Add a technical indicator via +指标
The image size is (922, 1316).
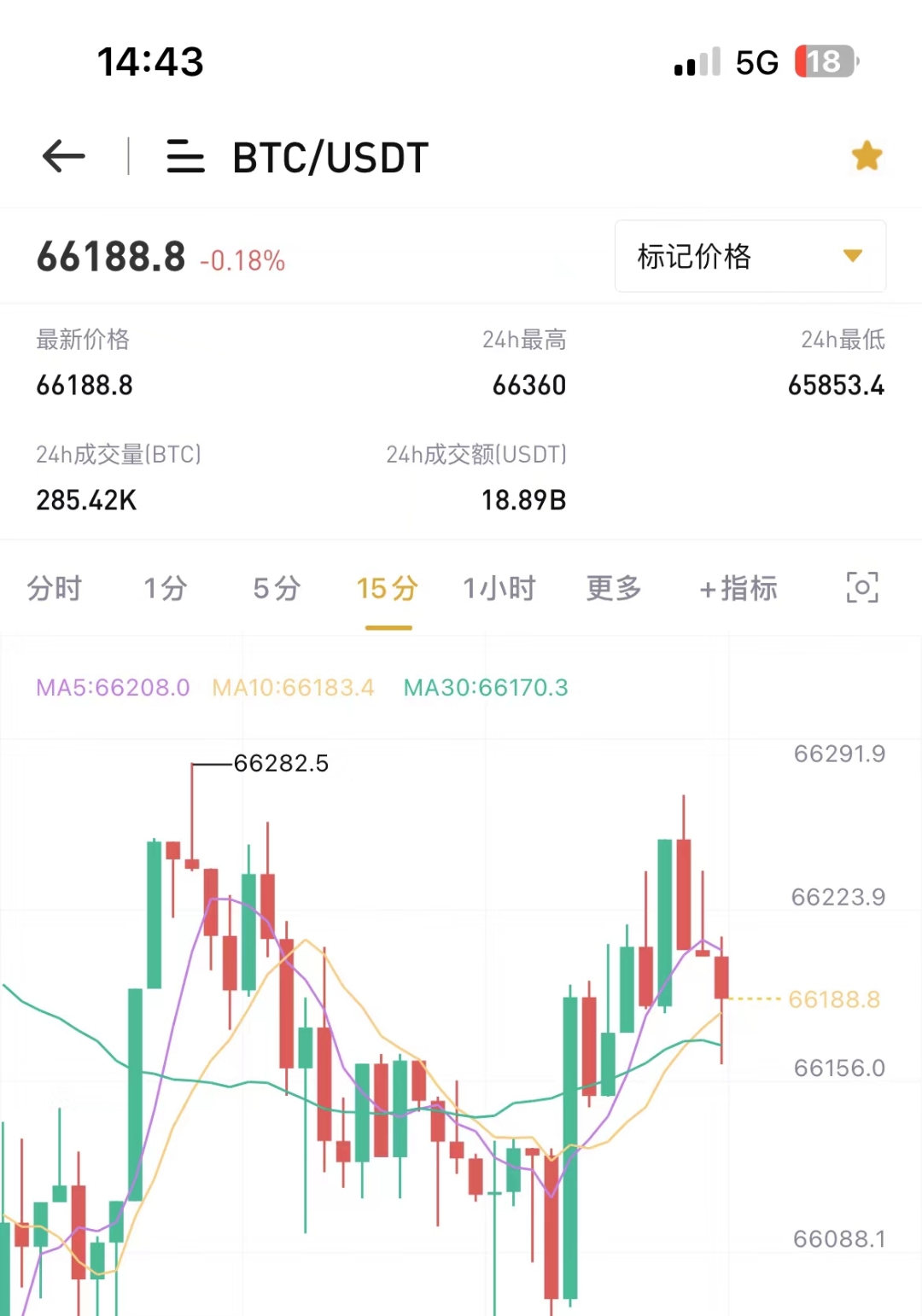point(739,589)
